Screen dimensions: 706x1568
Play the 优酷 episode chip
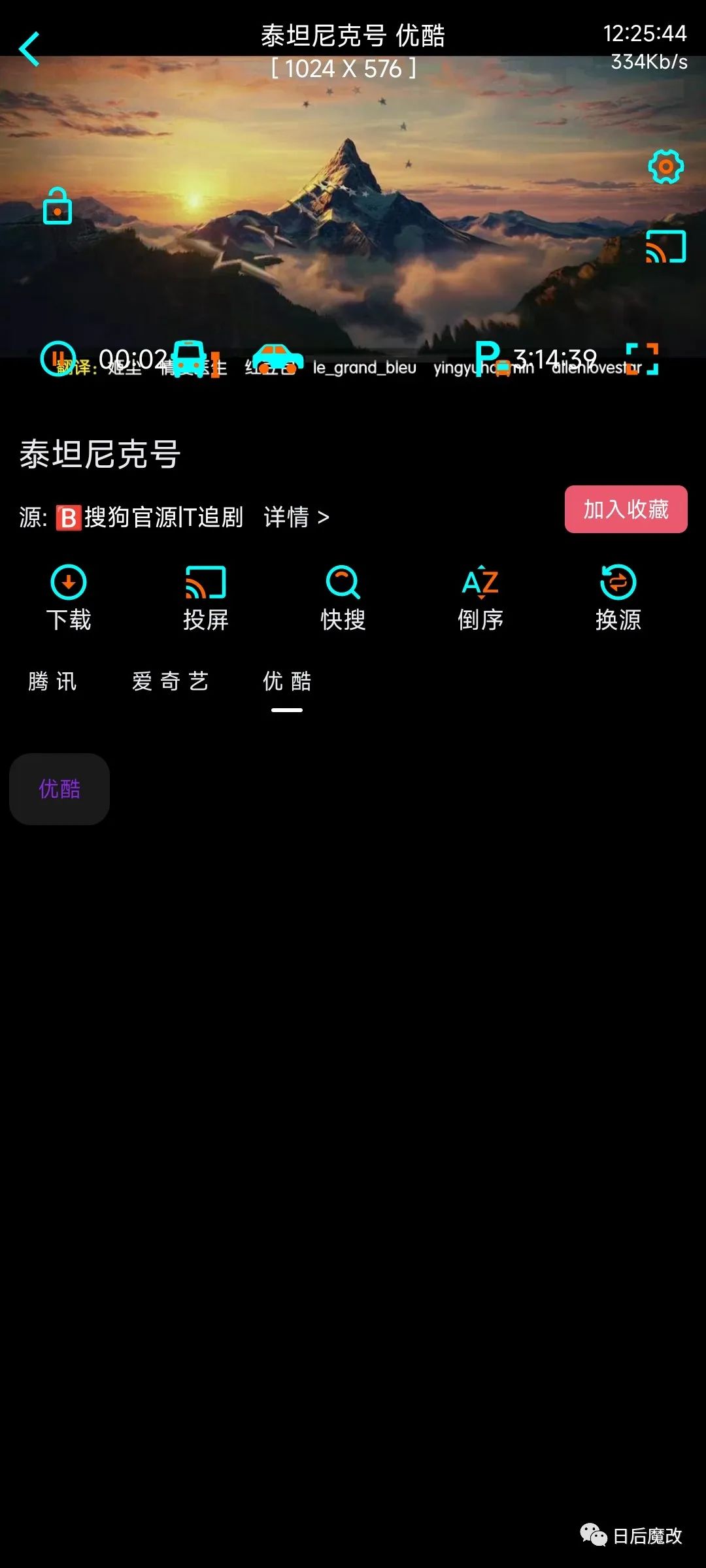pyautogui.click(x=59, y=789)
